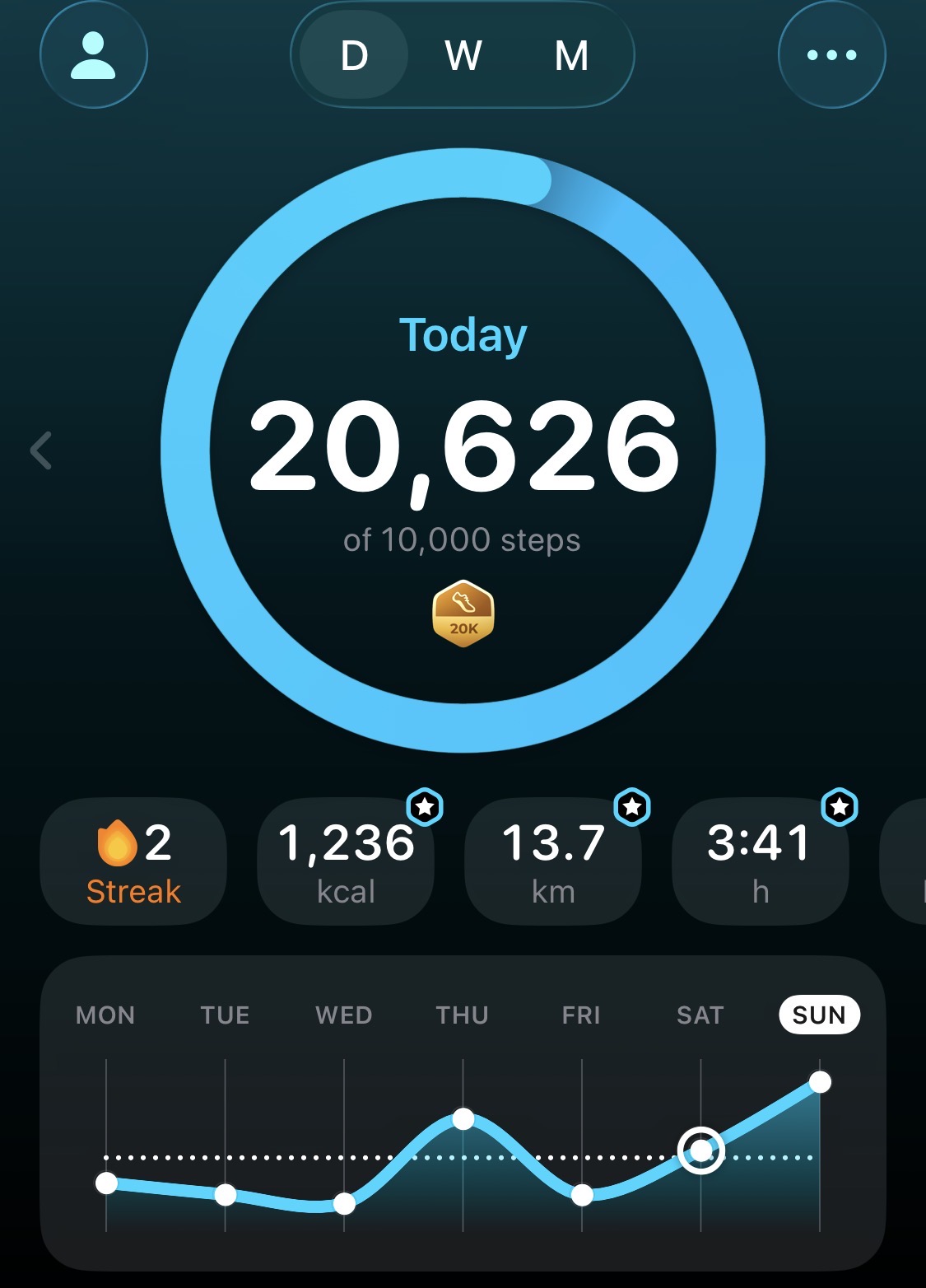Select TUE on the weekly chart

(225, 1015)
